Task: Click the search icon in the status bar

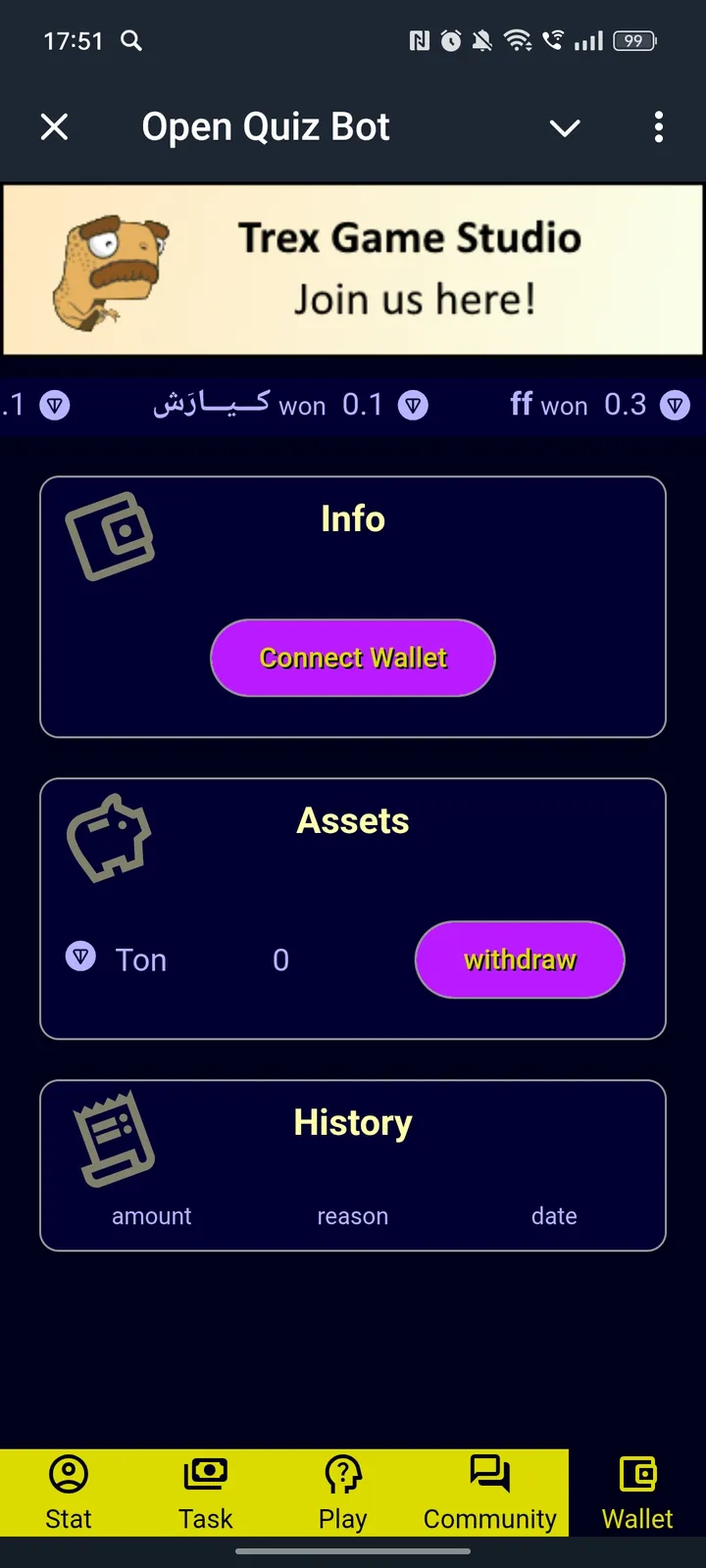Action: tap(132, 41)
